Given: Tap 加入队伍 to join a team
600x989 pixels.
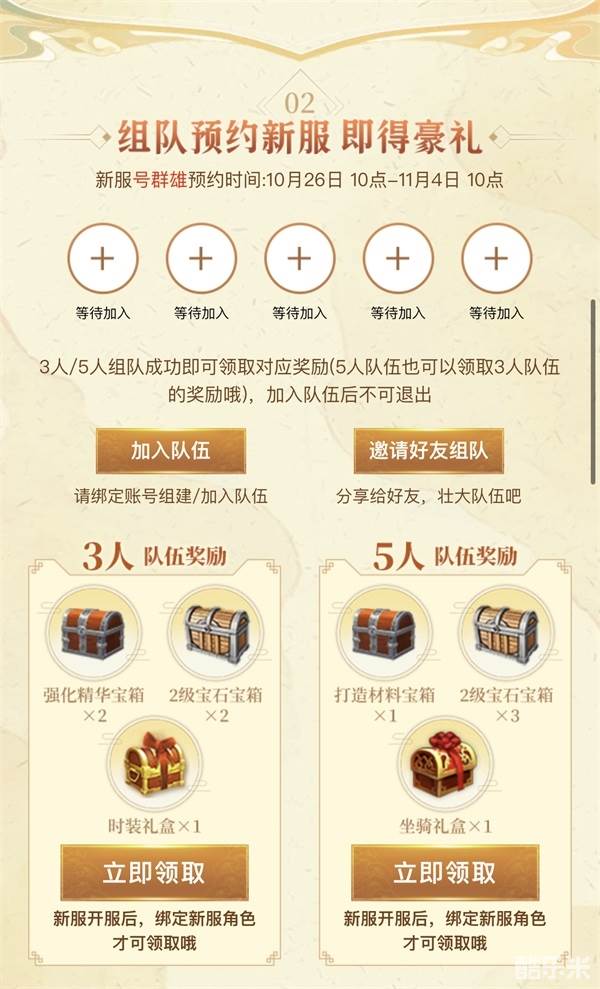Looking at the screenshot, I should [170, 451].
